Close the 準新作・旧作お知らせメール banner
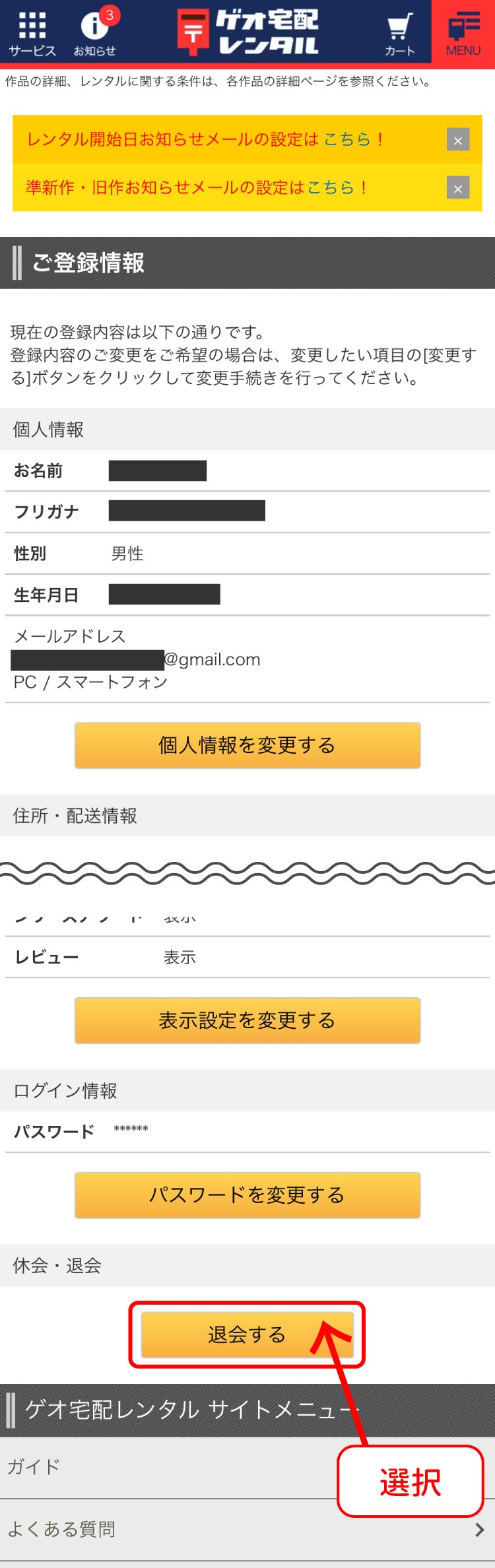Viewport: 495px width, 1568px height. [458, 188]
